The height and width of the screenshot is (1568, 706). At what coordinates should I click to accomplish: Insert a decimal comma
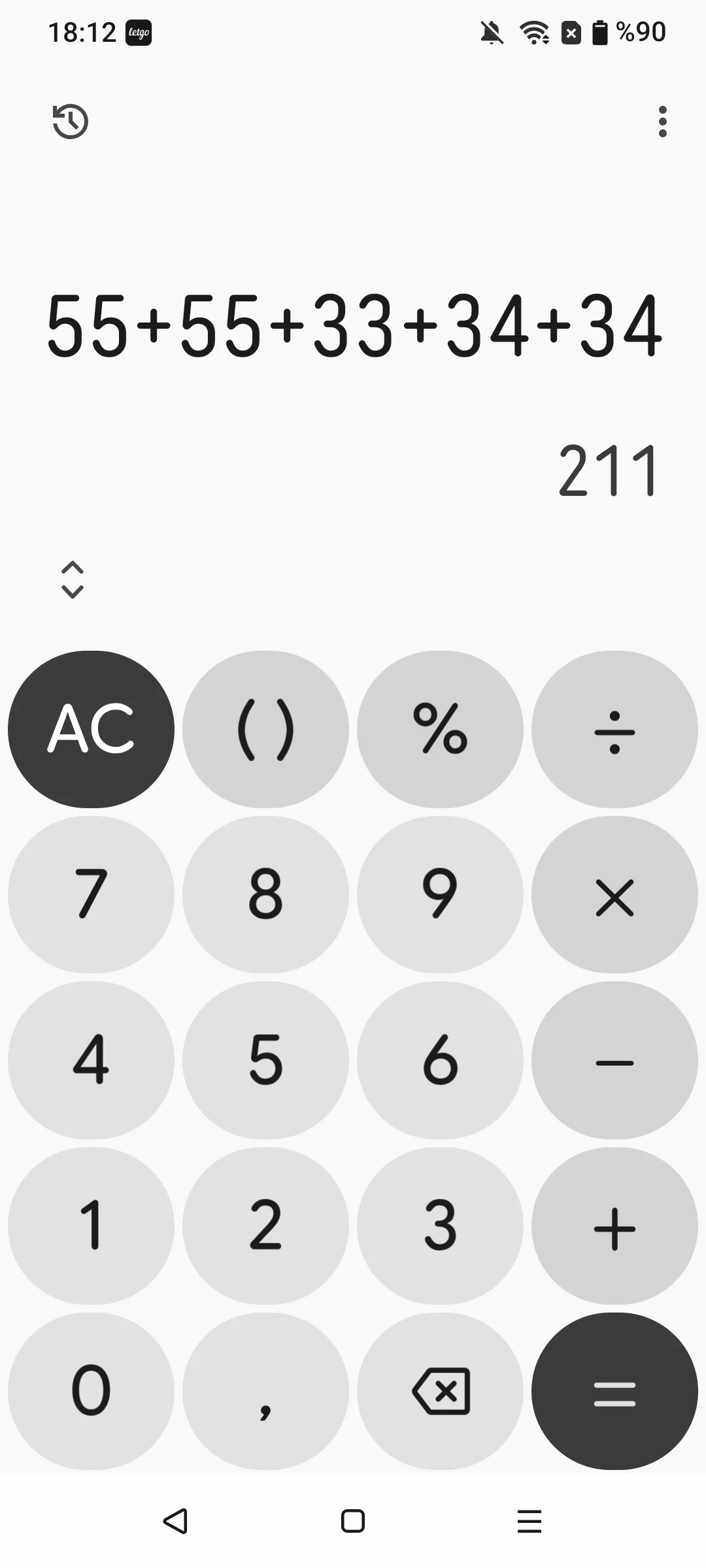(265, 1392)
